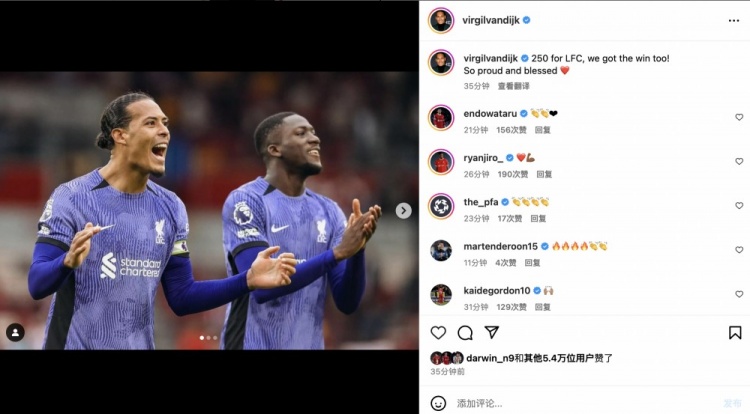This screenshot has width=750, height=414.
Task: Go to the next photo in carousel
Action: tap(403, 210)
